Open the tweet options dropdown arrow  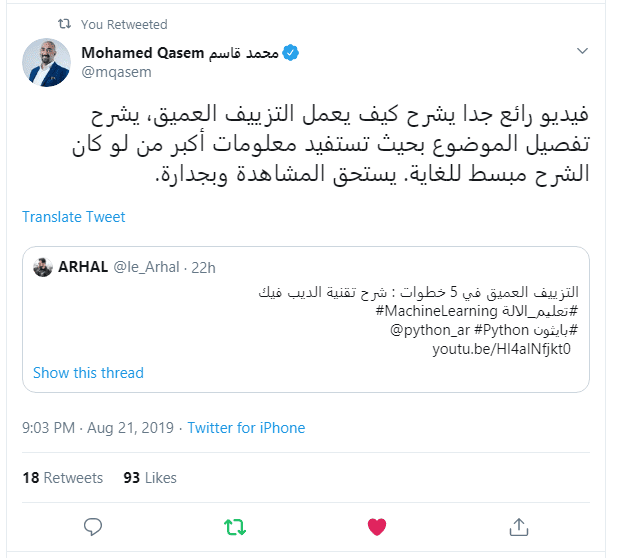(x=583, y=51)
